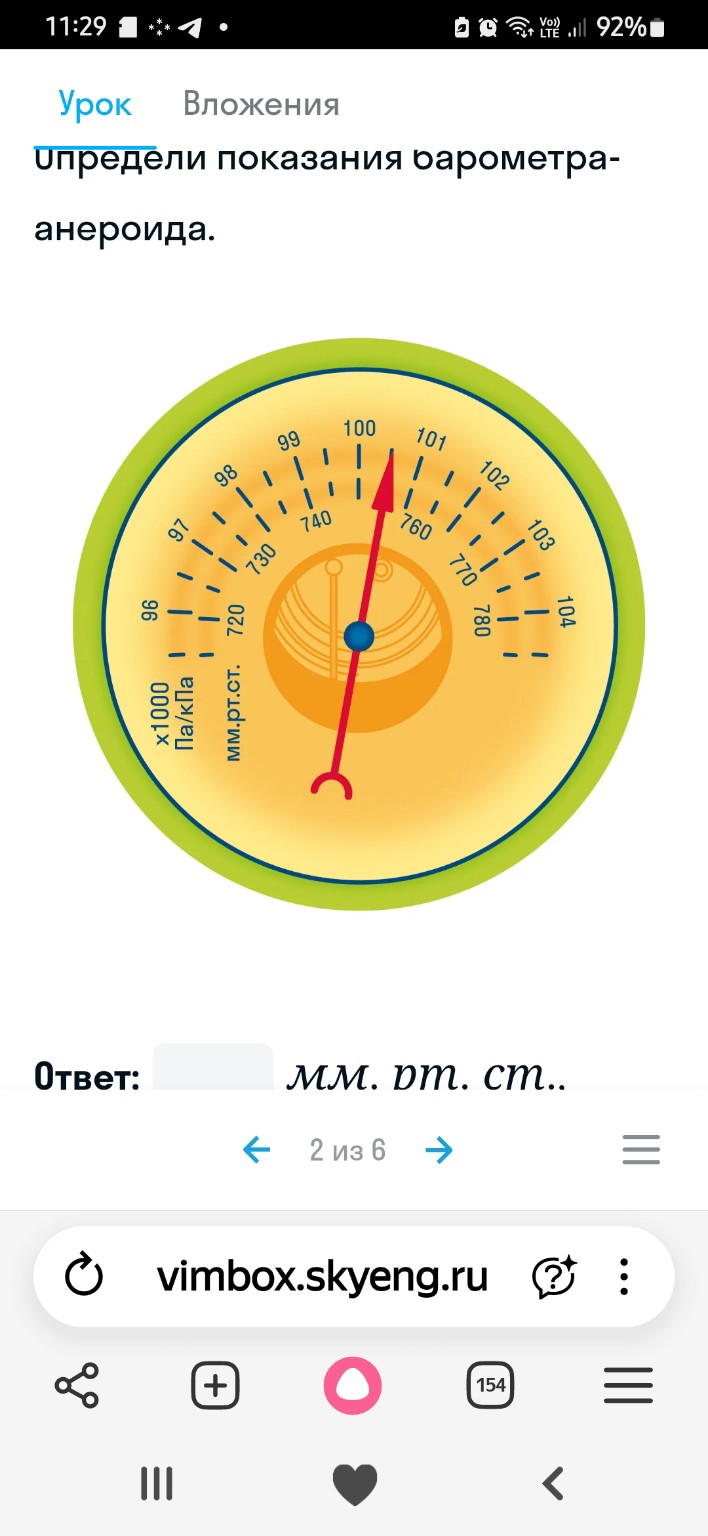Open the browser assistant chat icon
Screen dimensions: 708x1536
tap(554, 1277)
